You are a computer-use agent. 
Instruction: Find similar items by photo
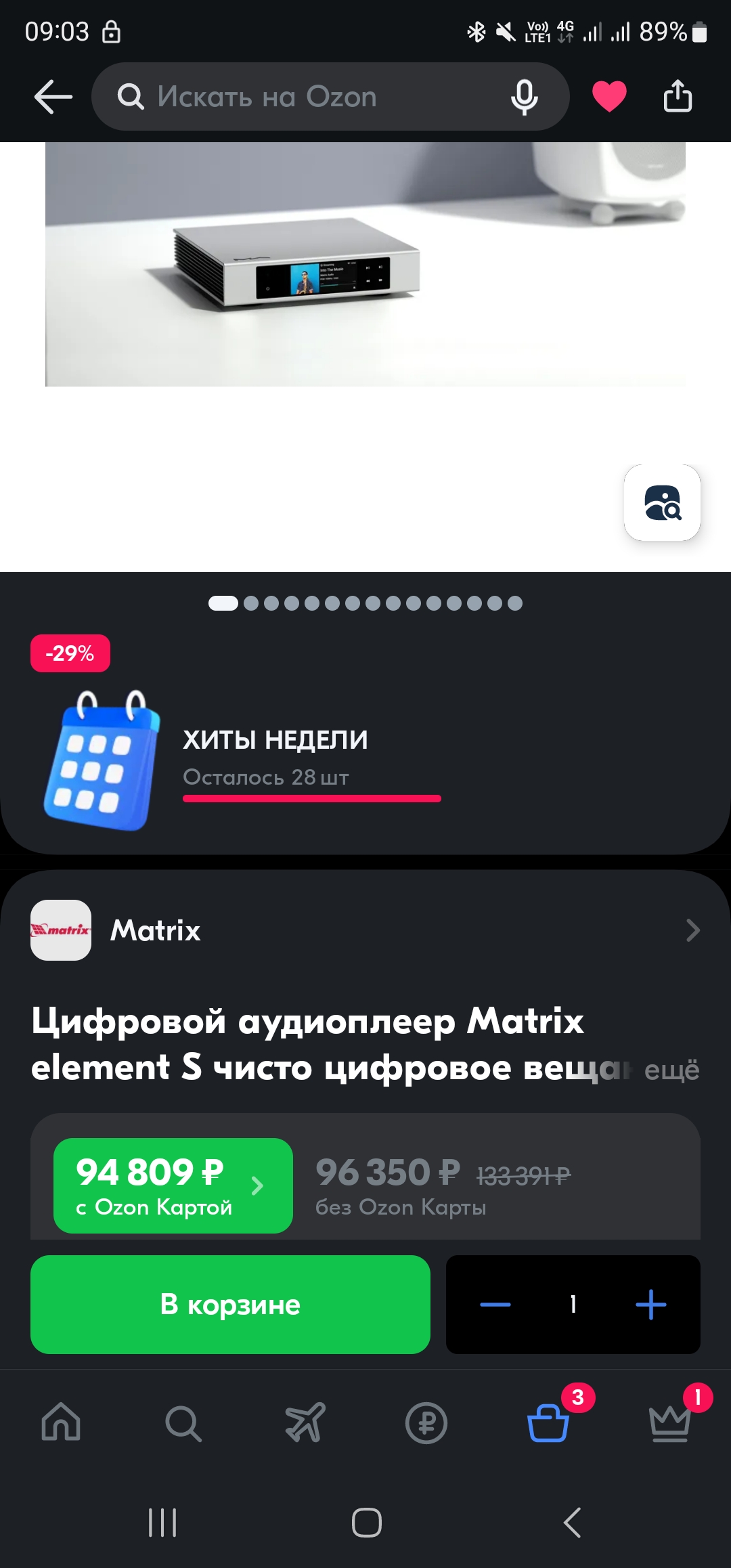coord(662,503)
